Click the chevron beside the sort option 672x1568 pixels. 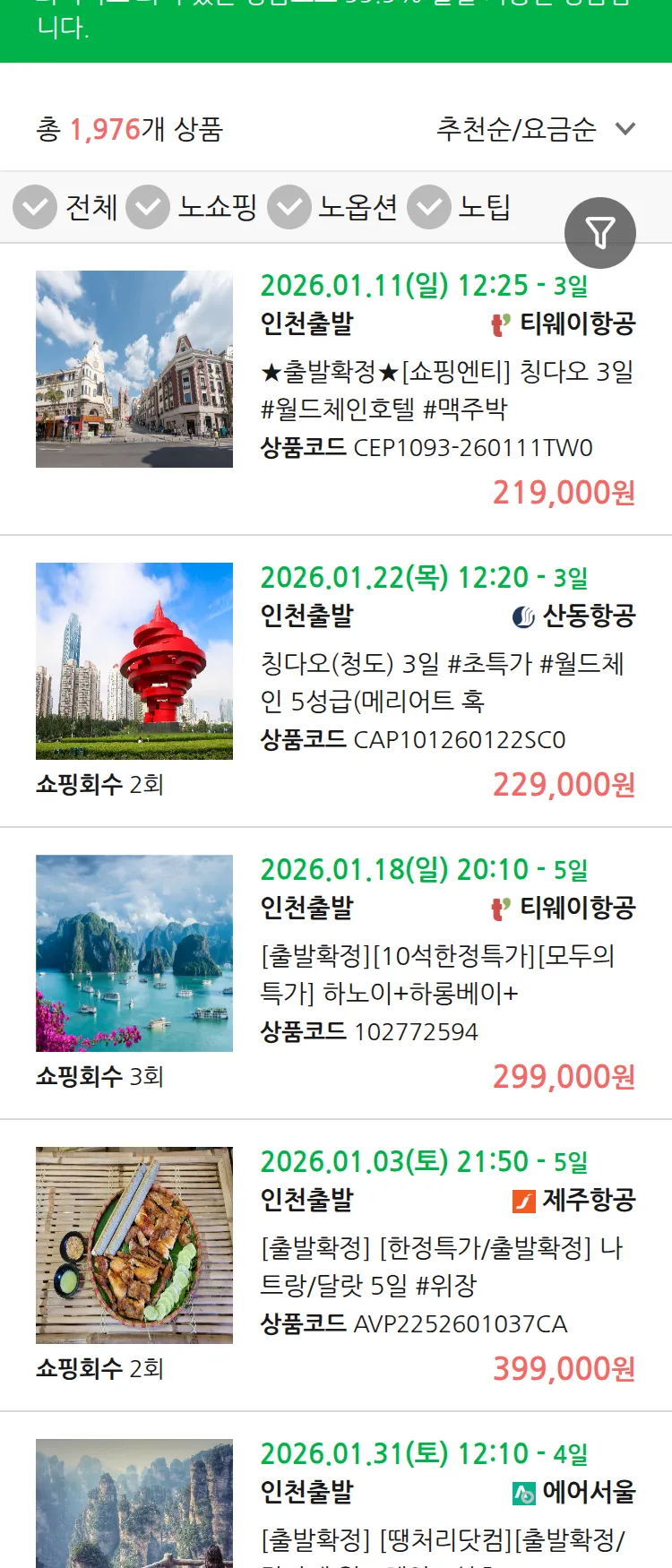click(625, 130)
